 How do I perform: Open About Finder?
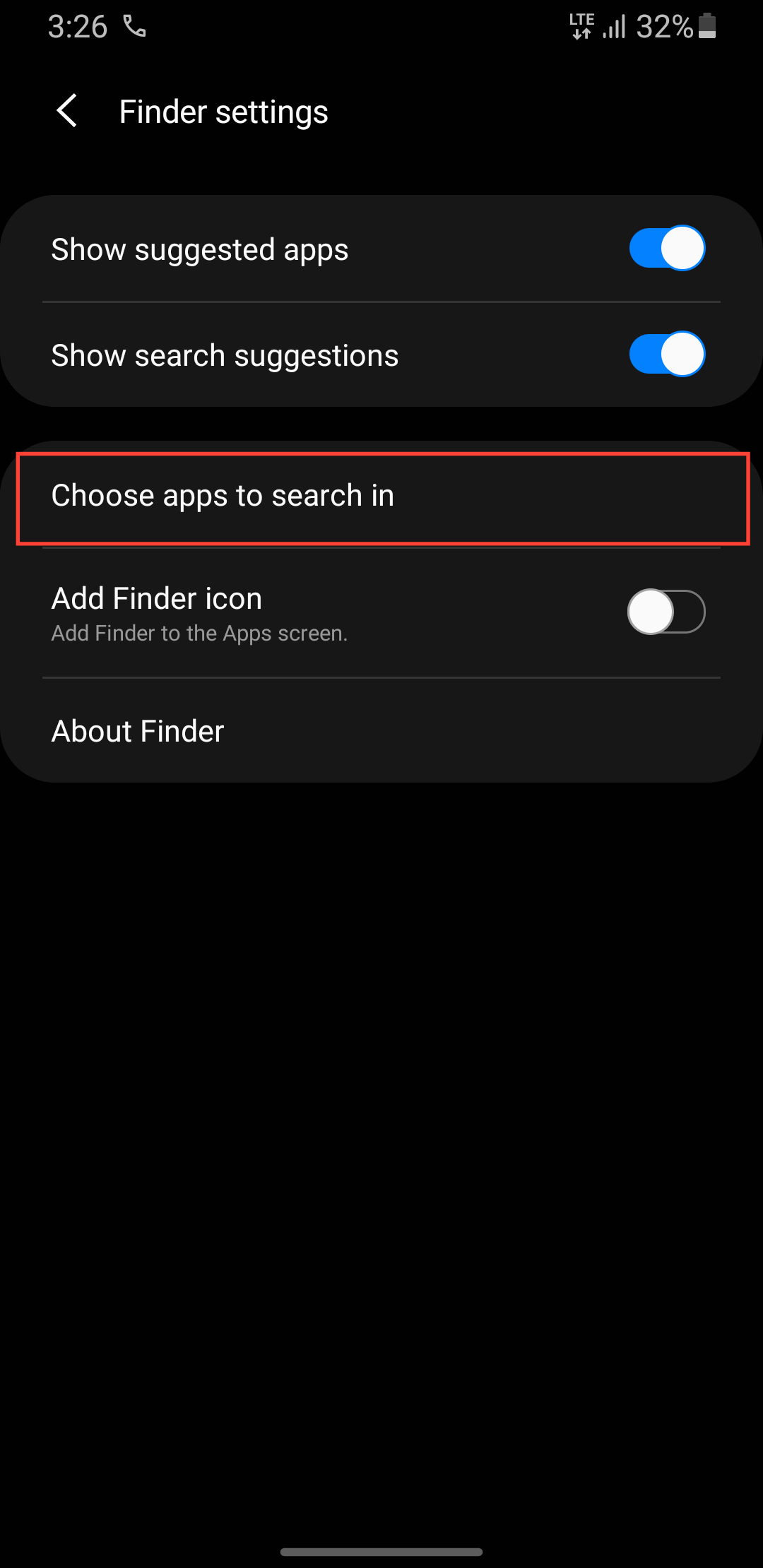pyautogui.click(x=381, y=731)
